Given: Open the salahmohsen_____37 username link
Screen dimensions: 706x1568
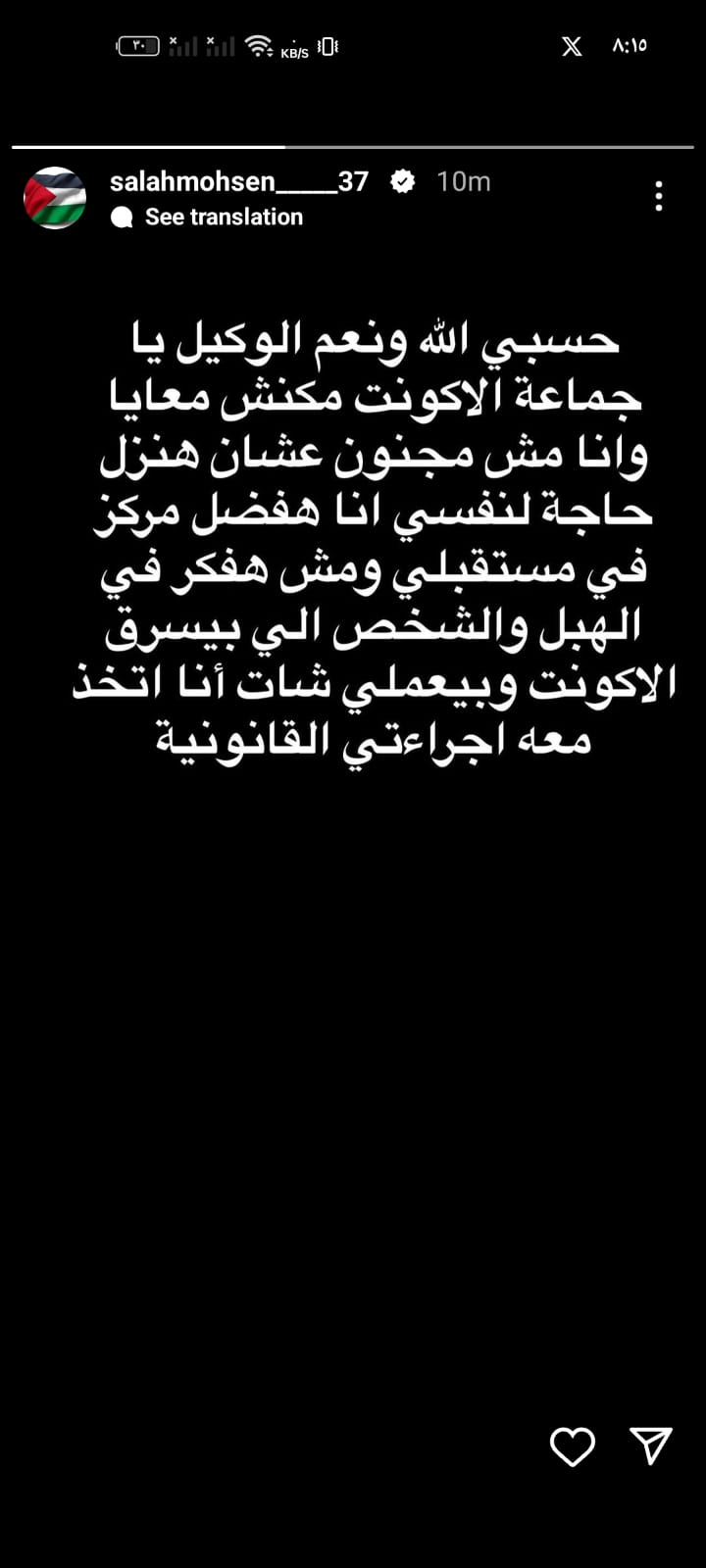Looking at the screenshot, I should [238, 181].
